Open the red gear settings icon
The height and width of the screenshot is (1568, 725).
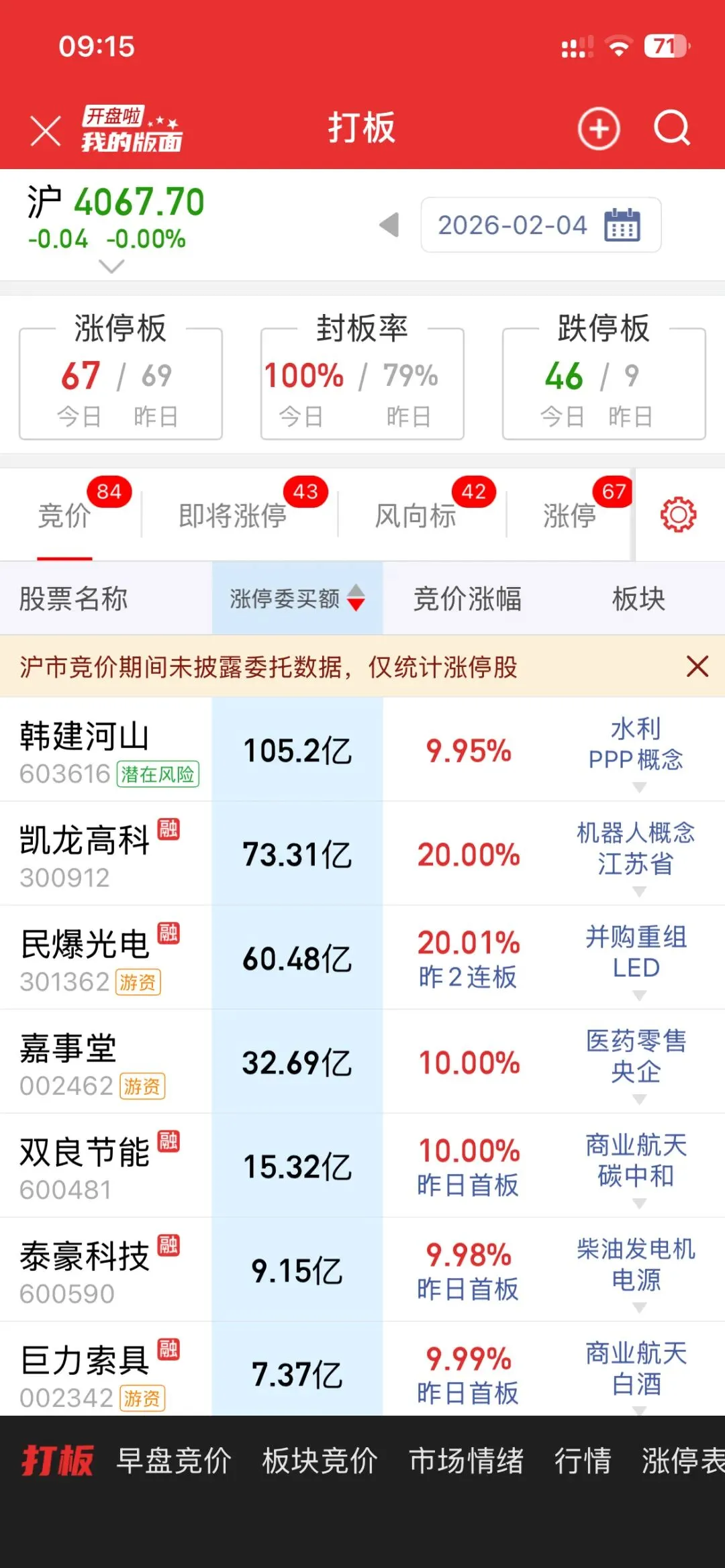click(679, 515)
